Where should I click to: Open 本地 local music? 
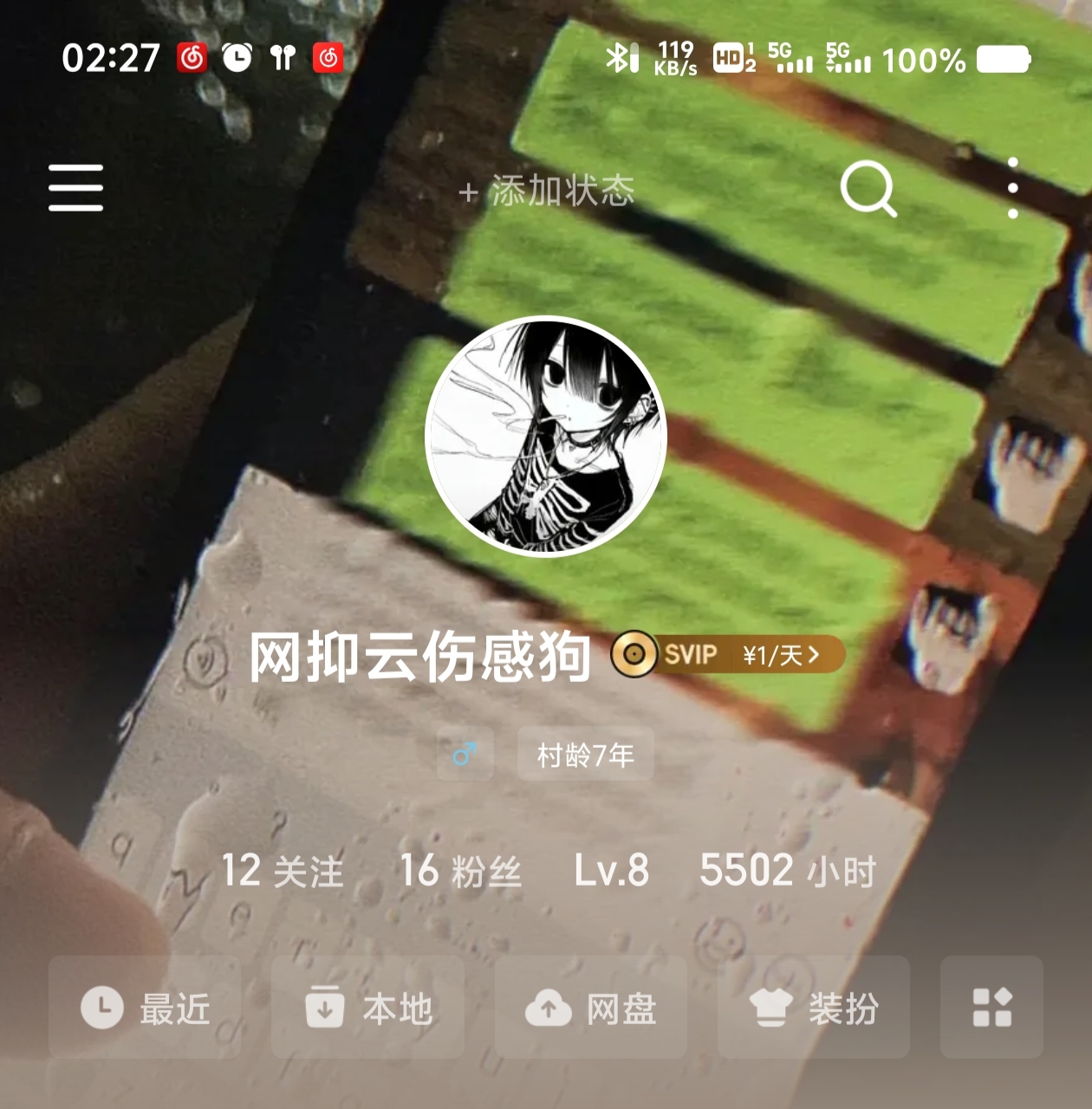(368, 1008)
